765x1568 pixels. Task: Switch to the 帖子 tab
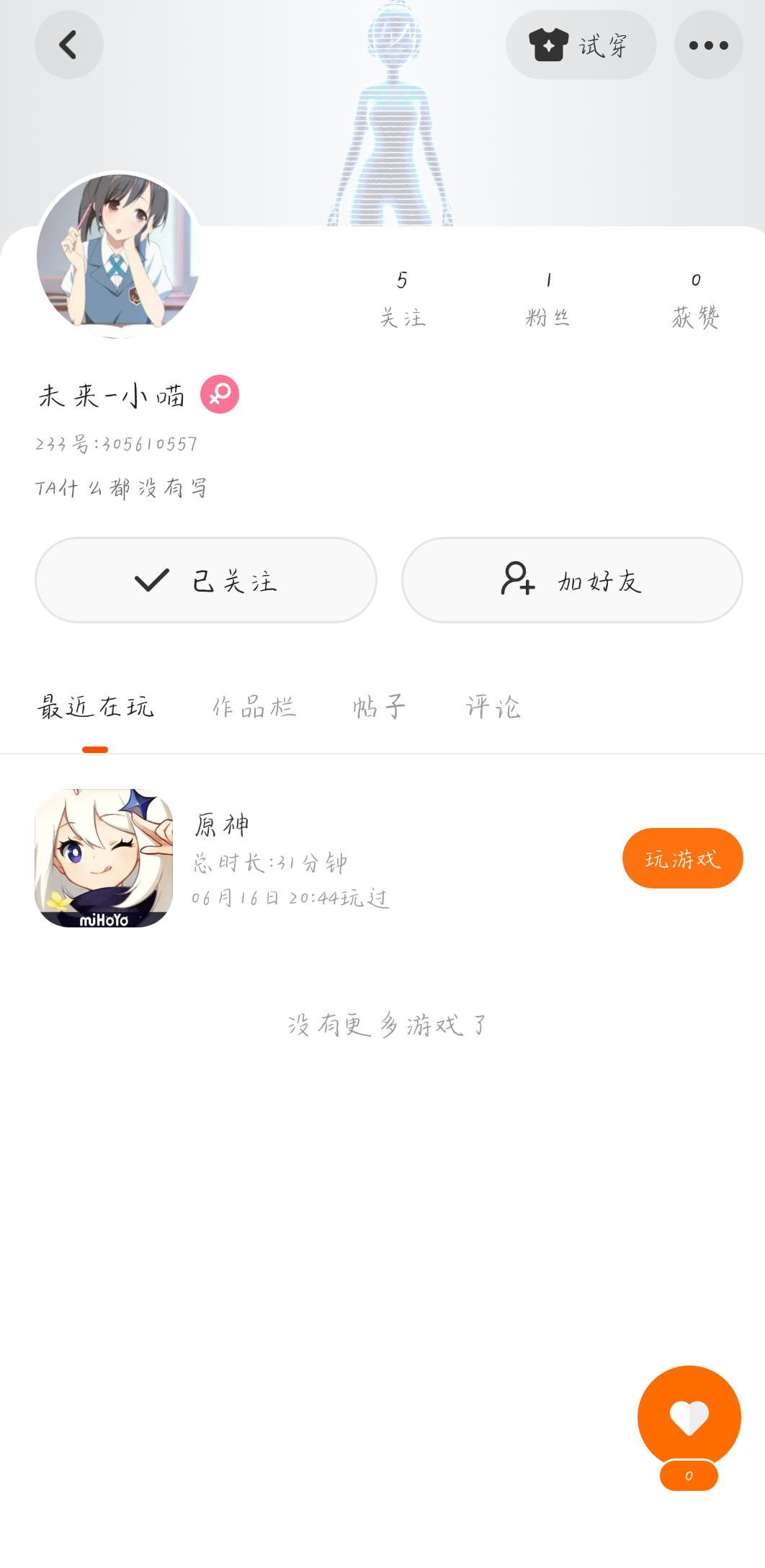pyautogui.click(x=380, y=707)
